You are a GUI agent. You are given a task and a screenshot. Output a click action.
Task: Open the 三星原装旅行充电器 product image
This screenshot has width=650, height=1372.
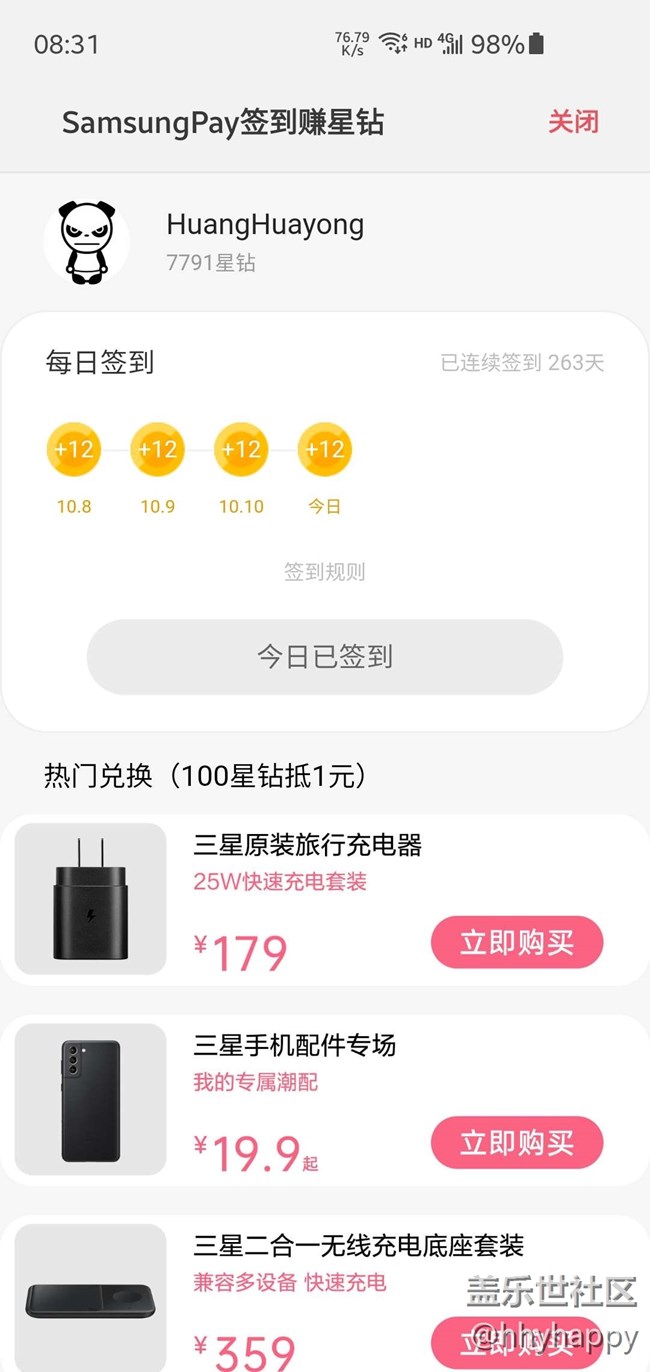coord(91,899)
